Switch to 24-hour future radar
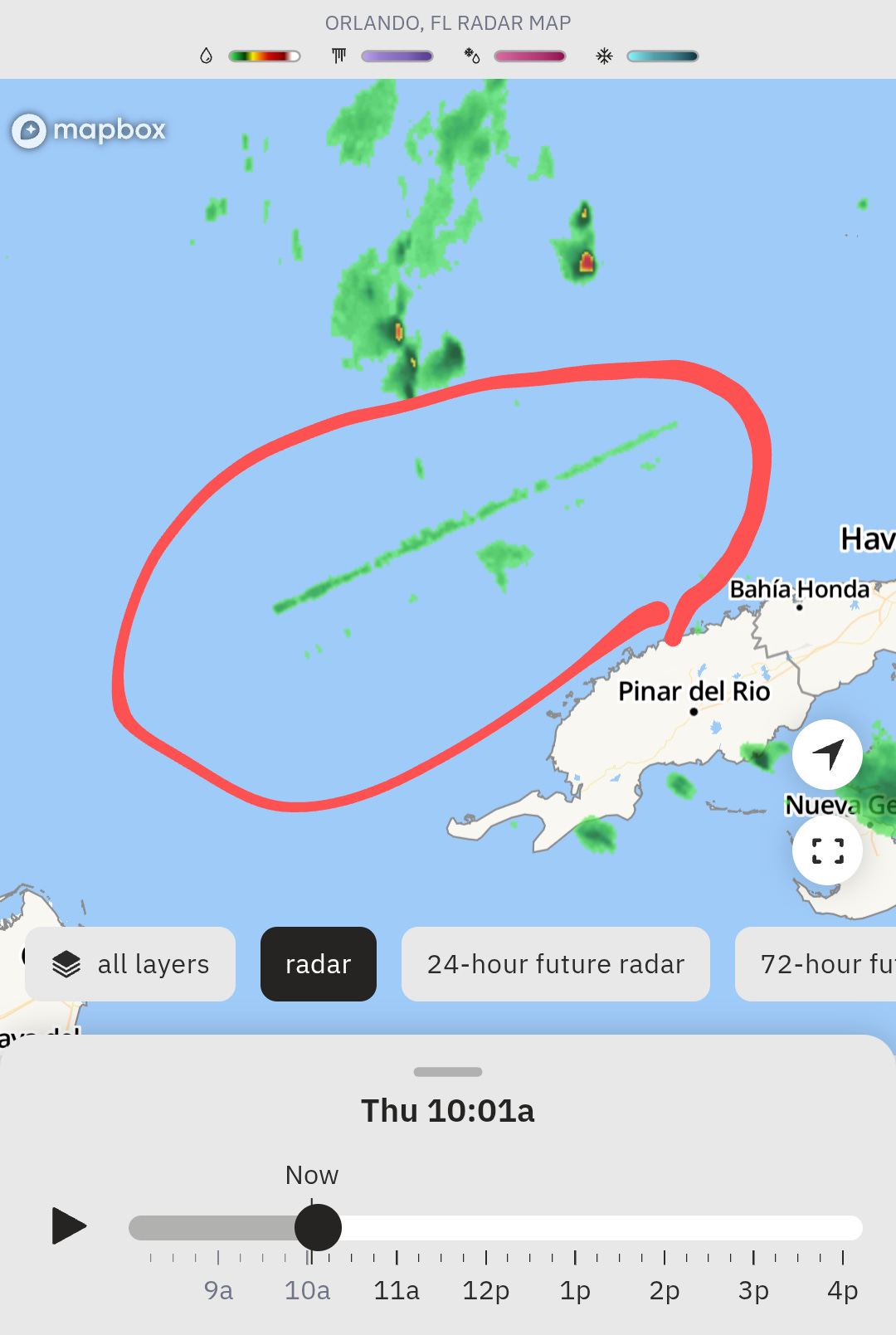Viewport: 896px width, 1335px height. point(556,964)
